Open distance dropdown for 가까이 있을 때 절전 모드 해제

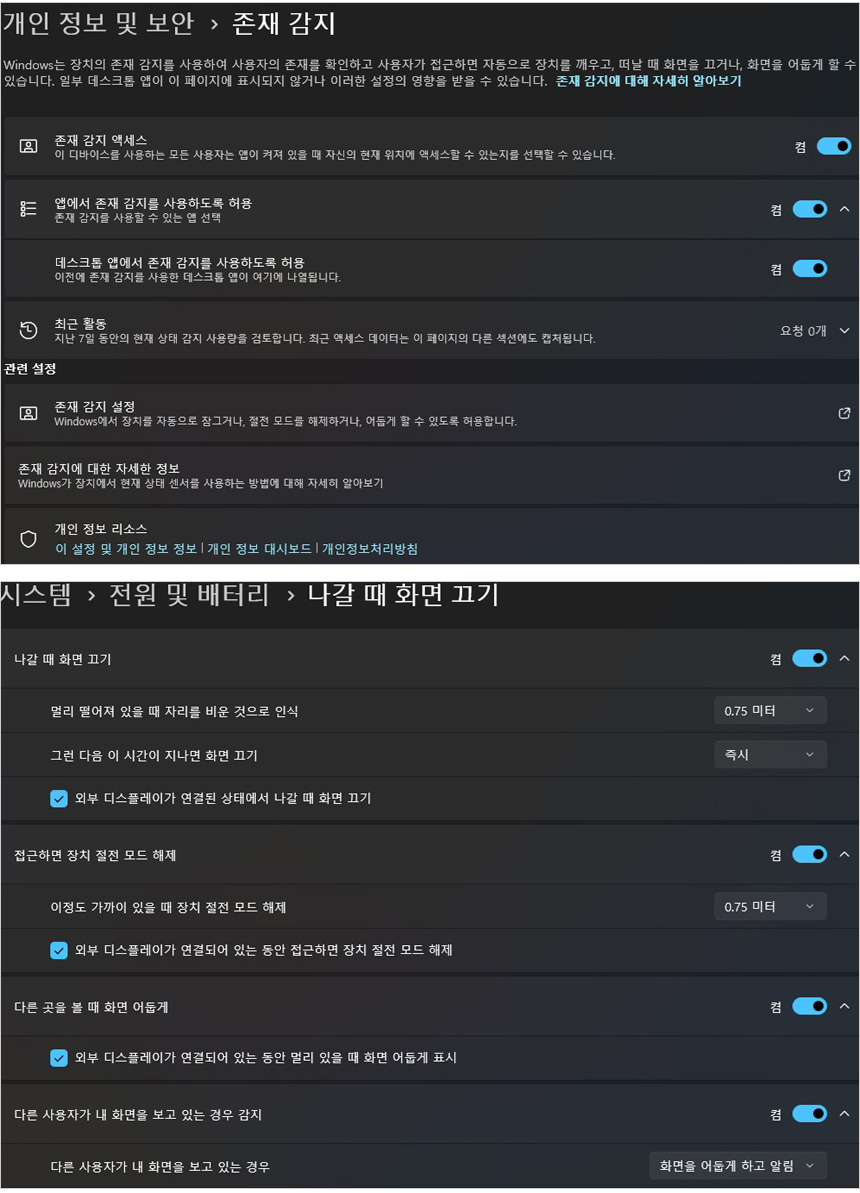point(769,907)
